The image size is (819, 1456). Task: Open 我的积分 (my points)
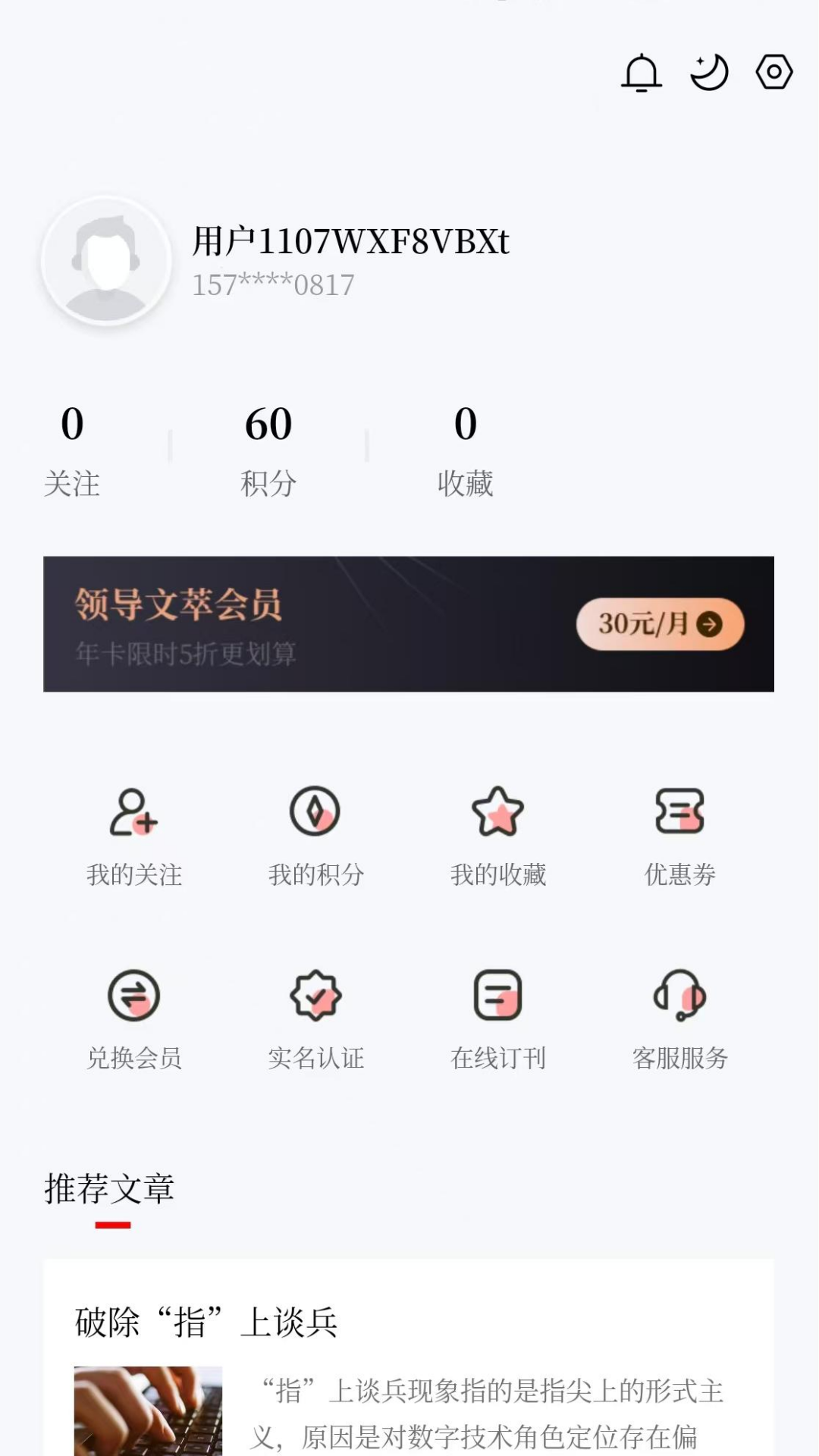316,842
